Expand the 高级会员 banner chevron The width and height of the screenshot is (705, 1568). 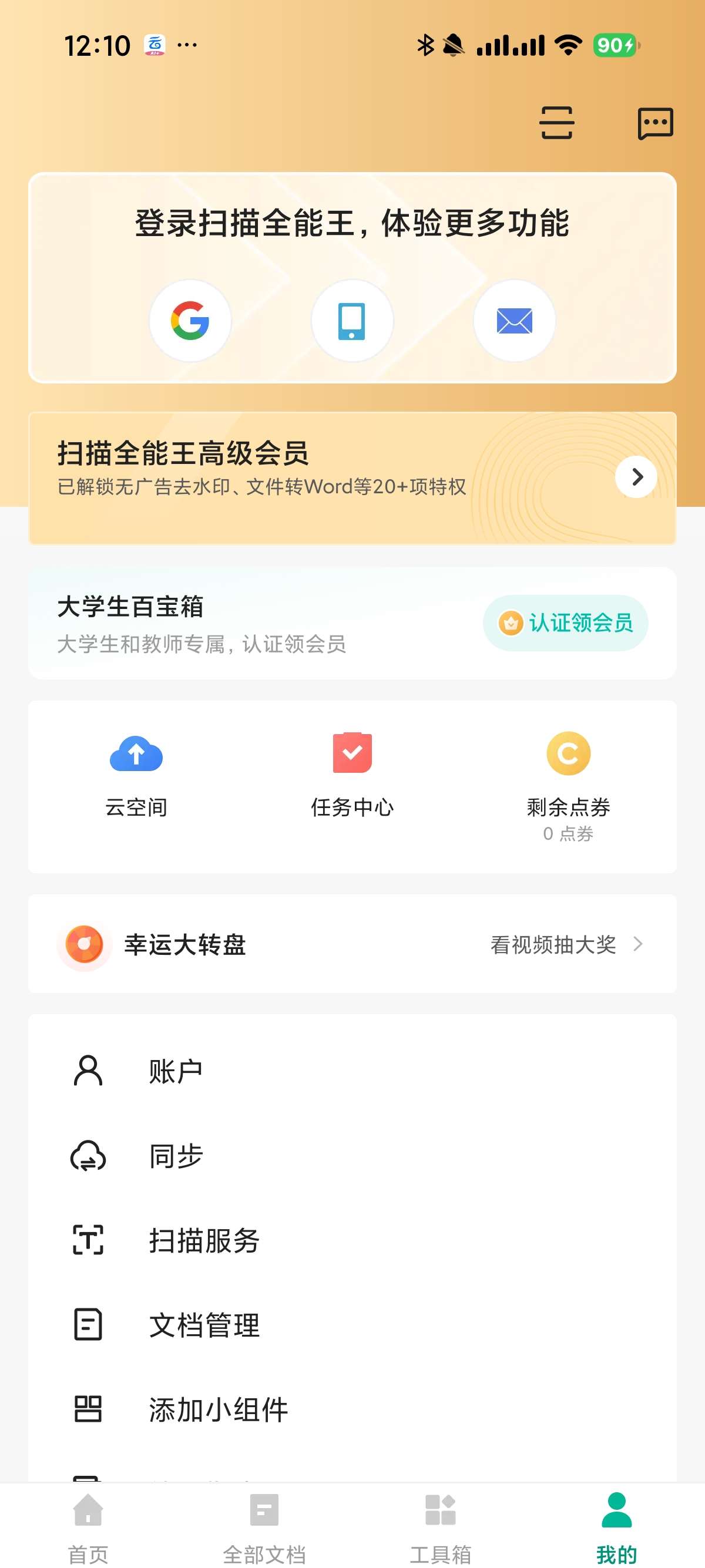click(637, 477)
